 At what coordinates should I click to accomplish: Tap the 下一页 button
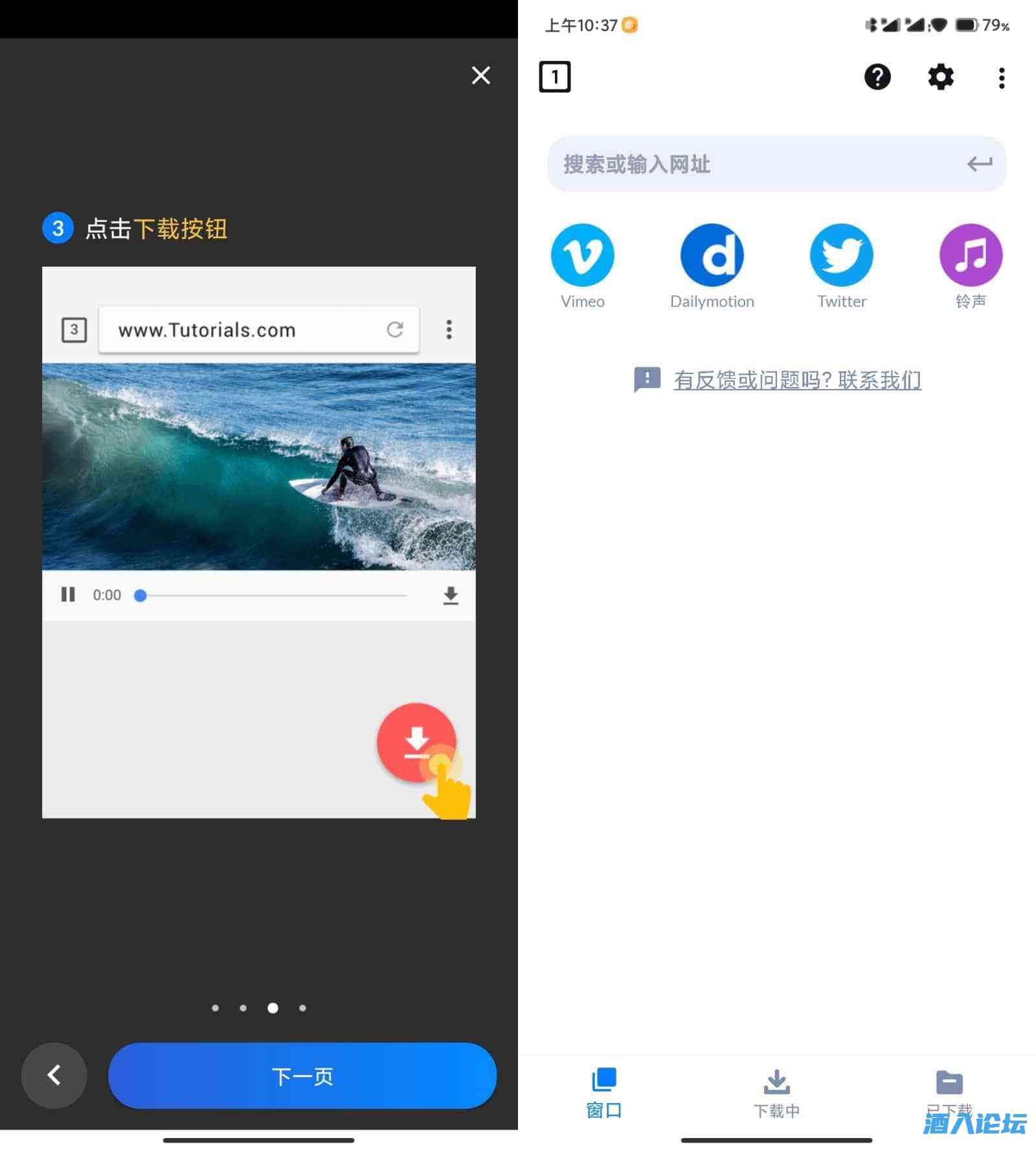[302, 1075]
